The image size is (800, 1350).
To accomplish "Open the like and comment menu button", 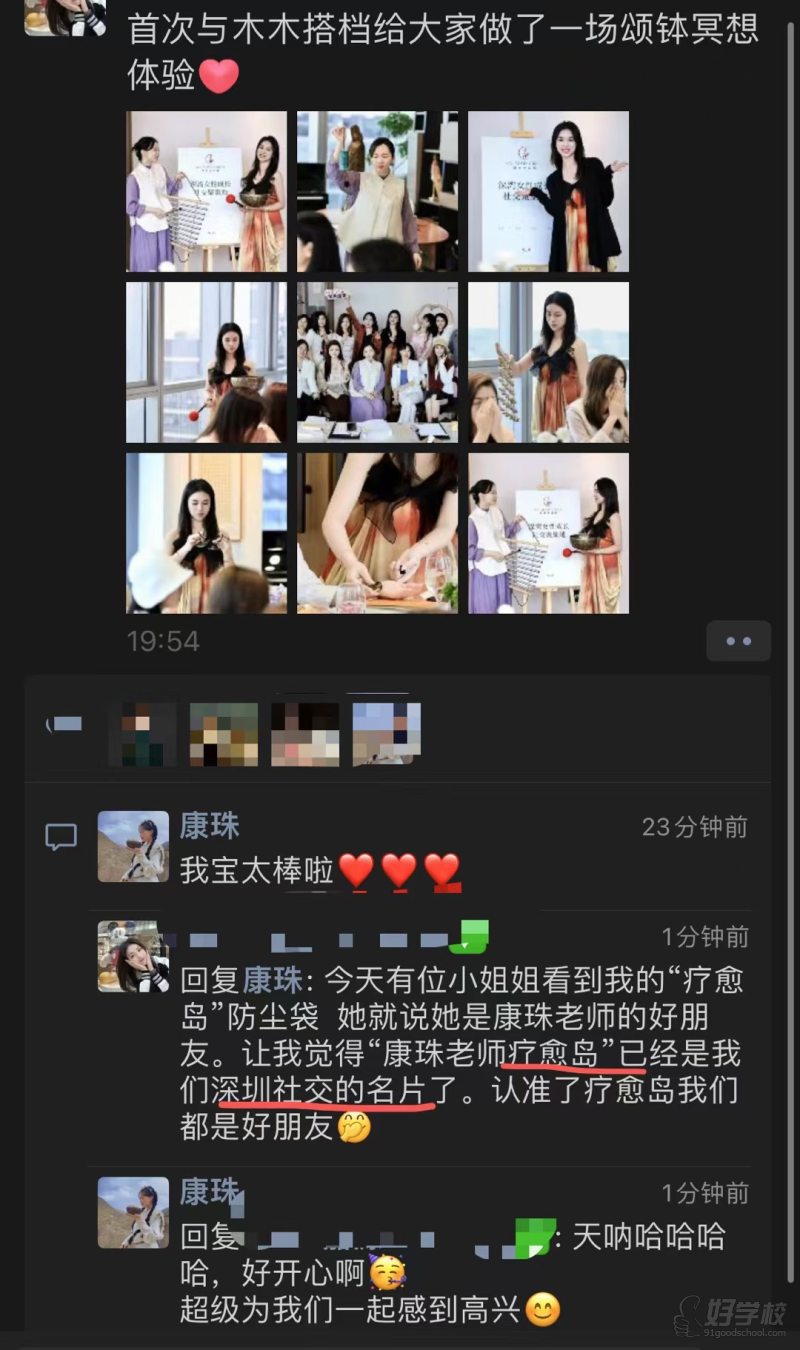I will point(738,641).
